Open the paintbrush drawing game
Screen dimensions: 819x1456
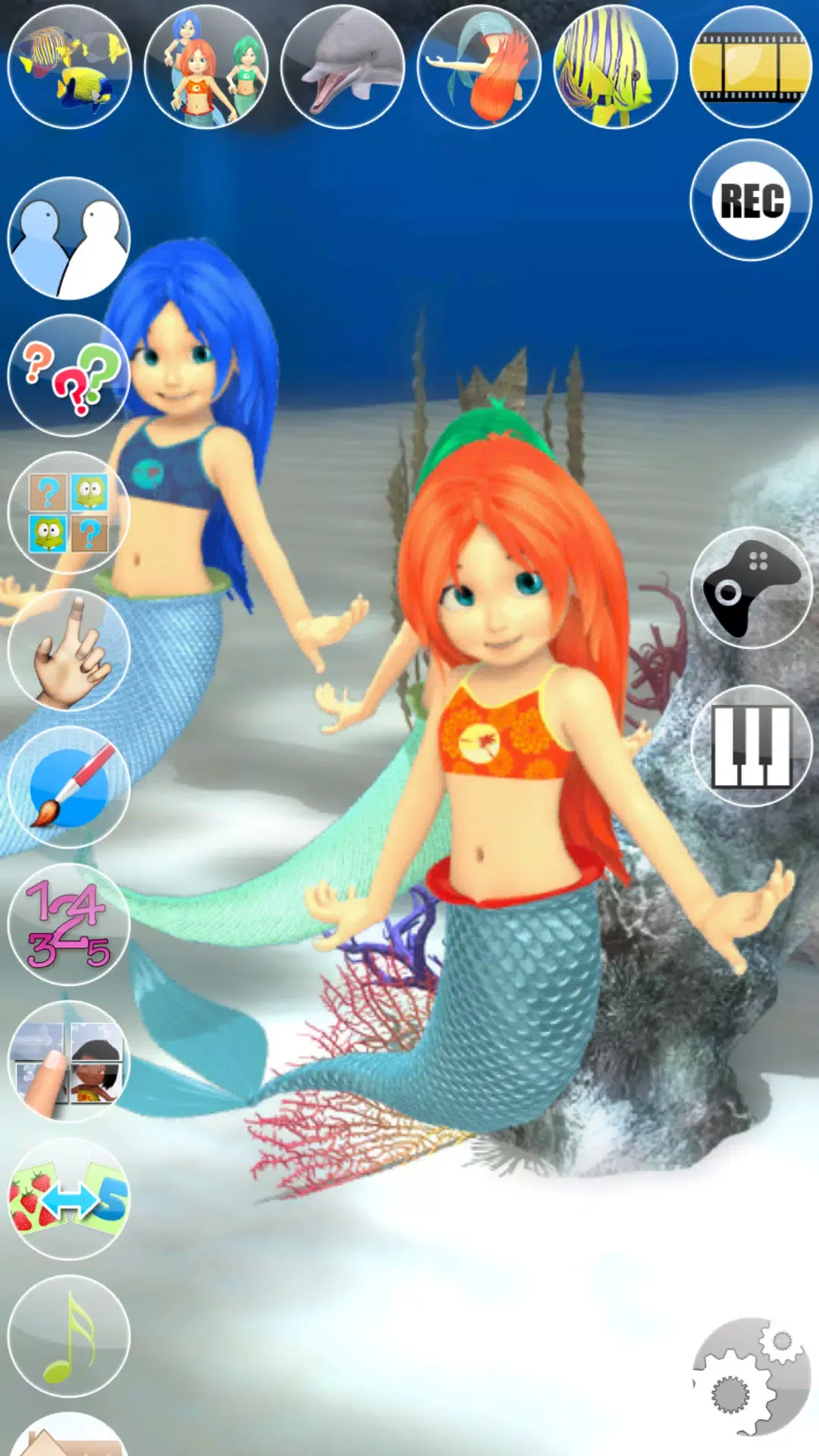point(69,787)
